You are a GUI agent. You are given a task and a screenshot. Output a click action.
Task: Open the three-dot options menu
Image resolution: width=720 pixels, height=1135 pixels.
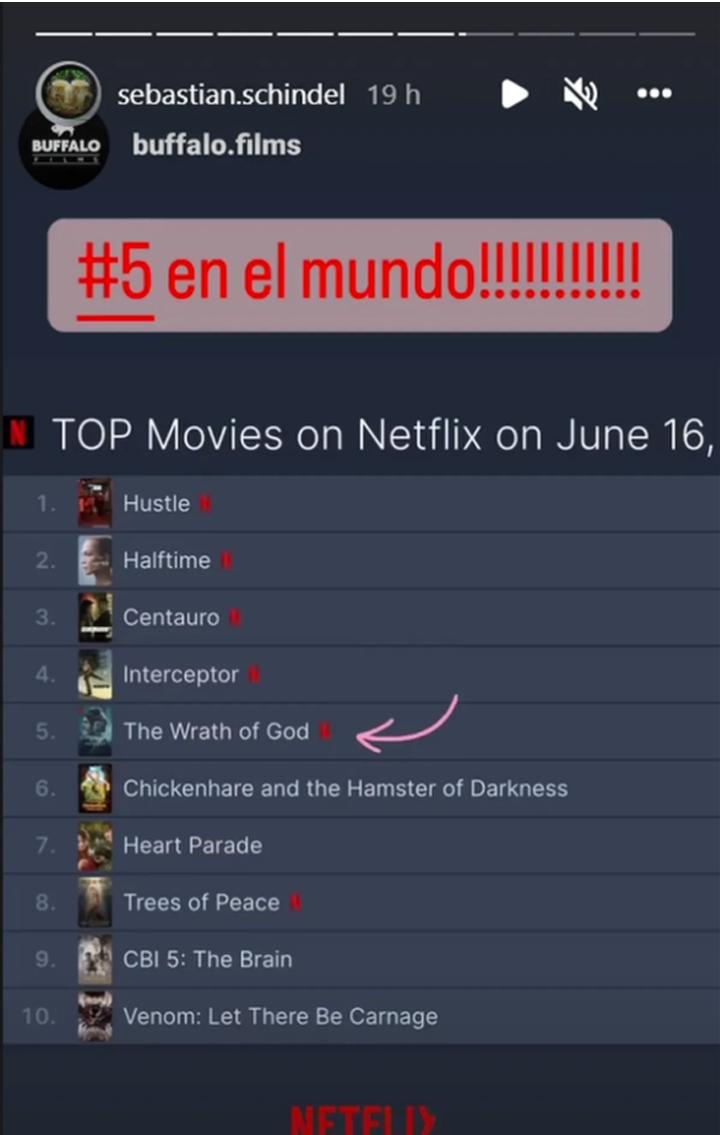(654, 93)
